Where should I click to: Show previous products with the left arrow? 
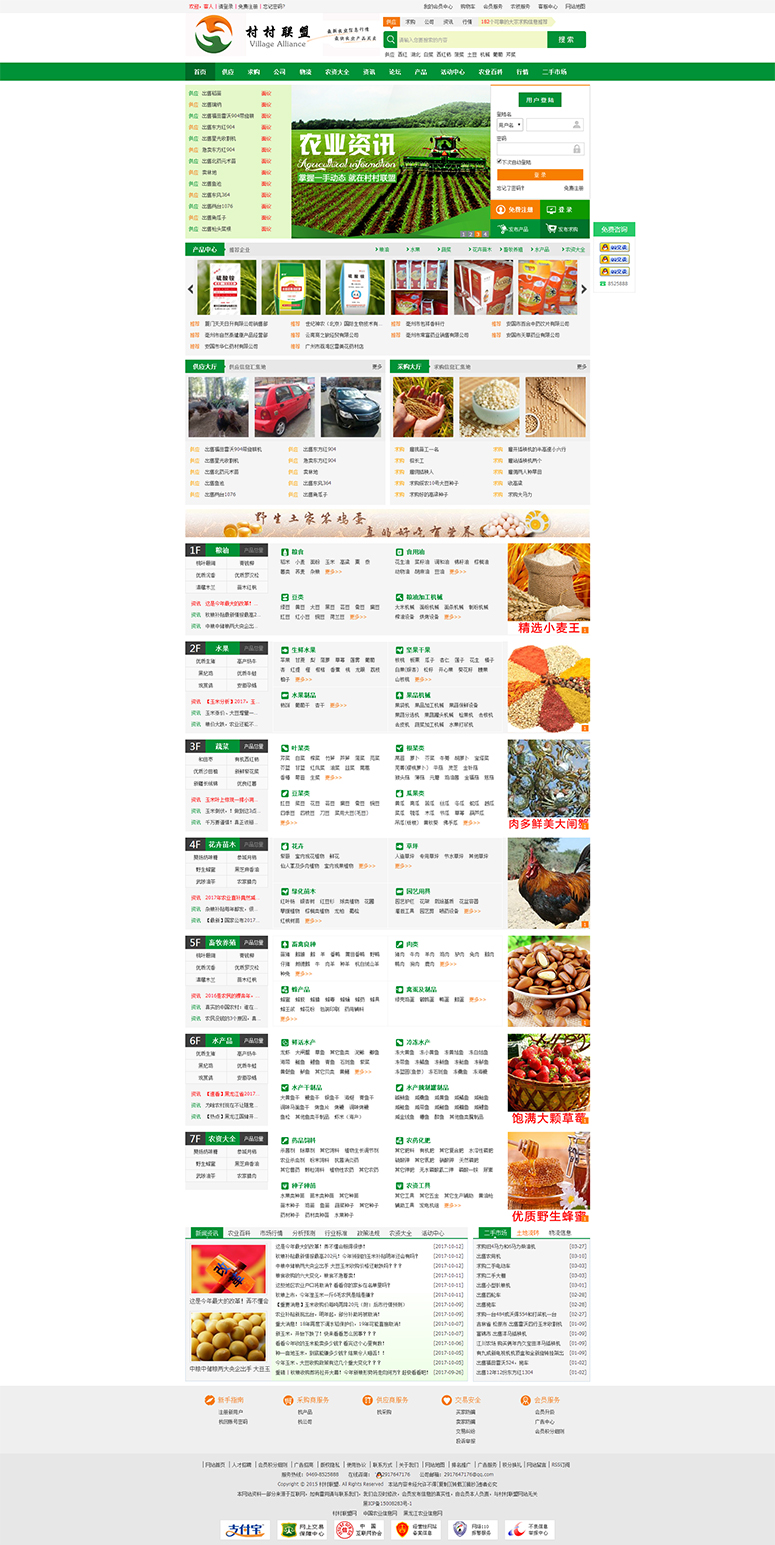click(191, 289)
